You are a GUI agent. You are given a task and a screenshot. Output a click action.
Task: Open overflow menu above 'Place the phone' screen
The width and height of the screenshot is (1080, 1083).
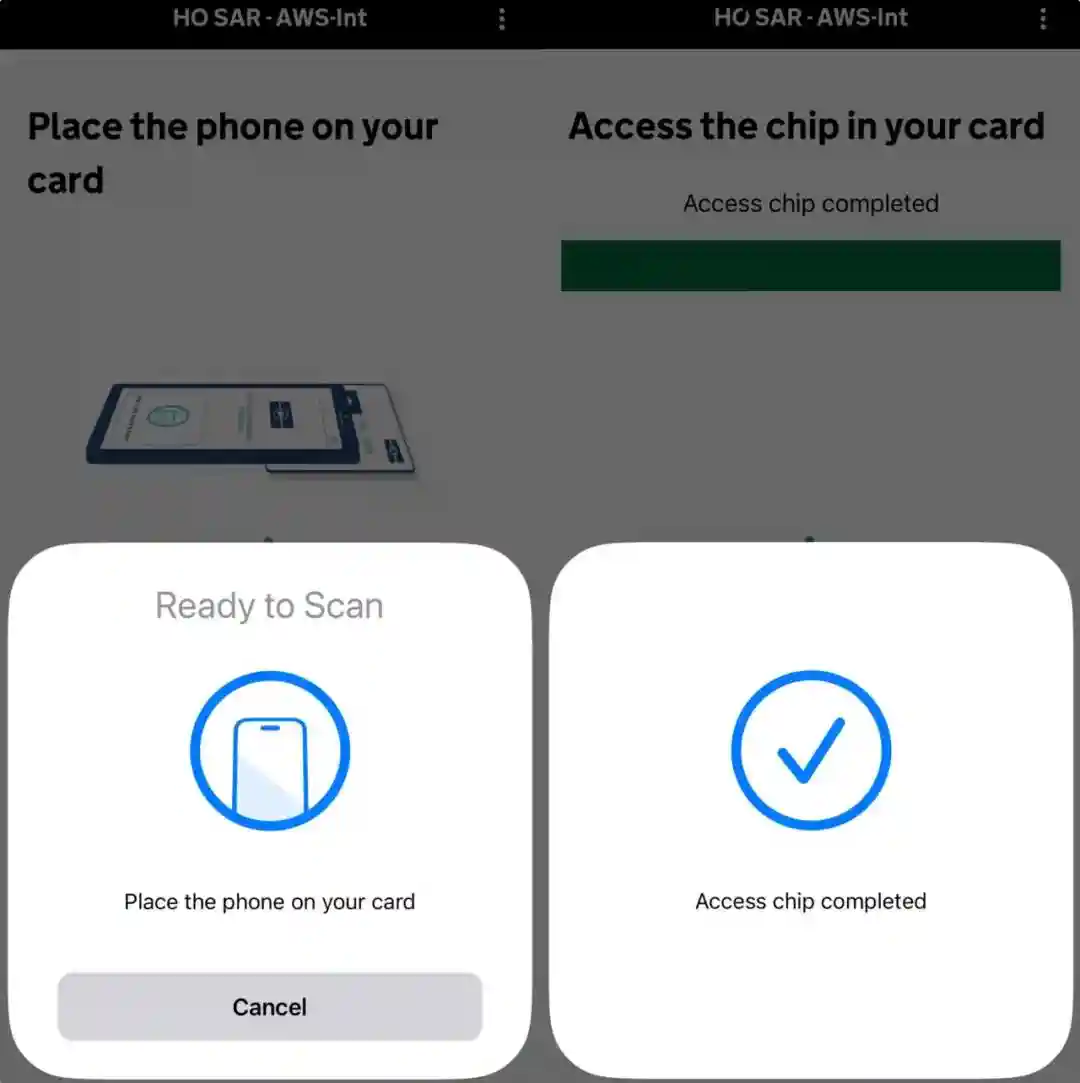pyautogui.click(x=502, y=19)
